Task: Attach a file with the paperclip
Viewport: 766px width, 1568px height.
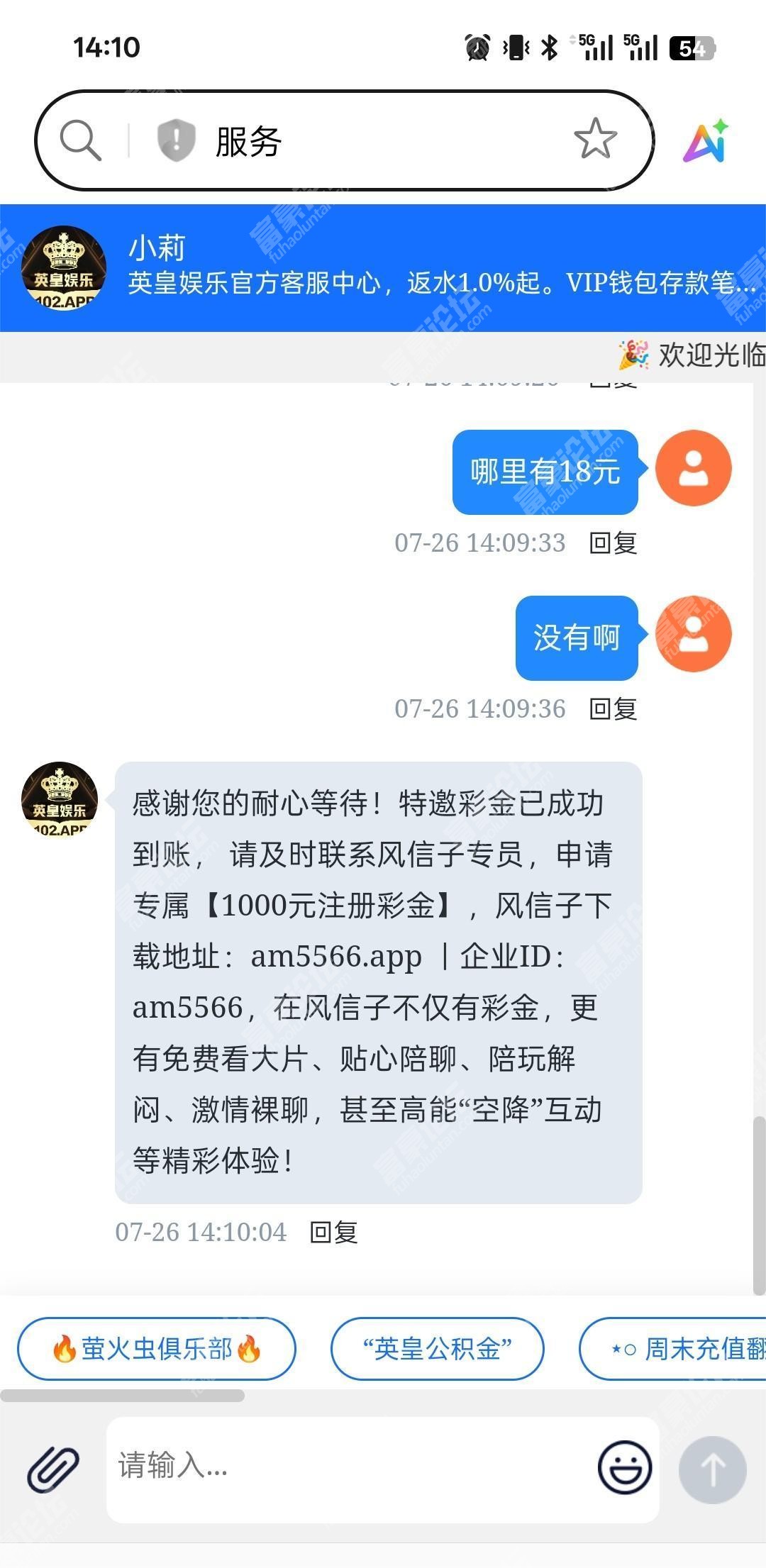Action: 53,1469
